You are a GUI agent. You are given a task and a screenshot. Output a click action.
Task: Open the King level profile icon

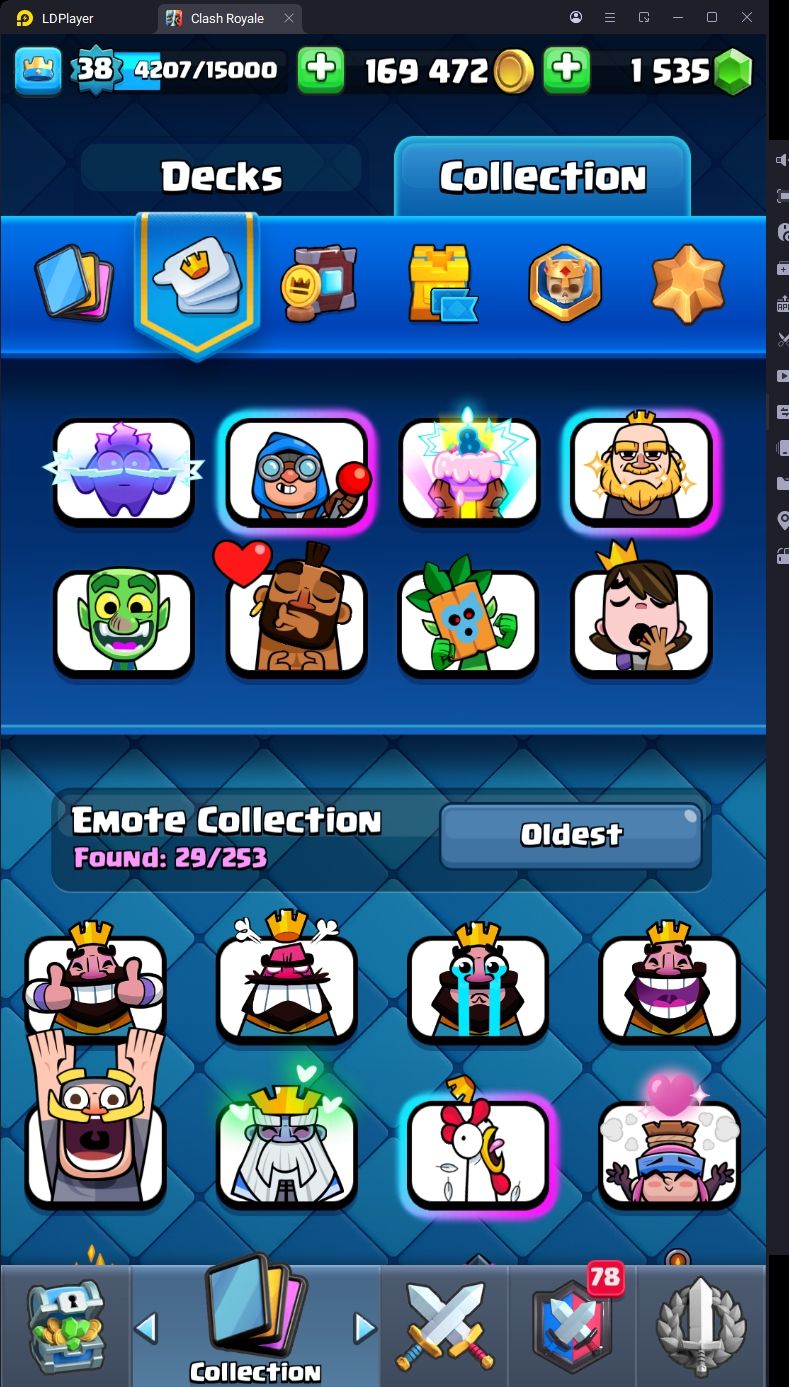pyautogui.click(x=37, y=69)
